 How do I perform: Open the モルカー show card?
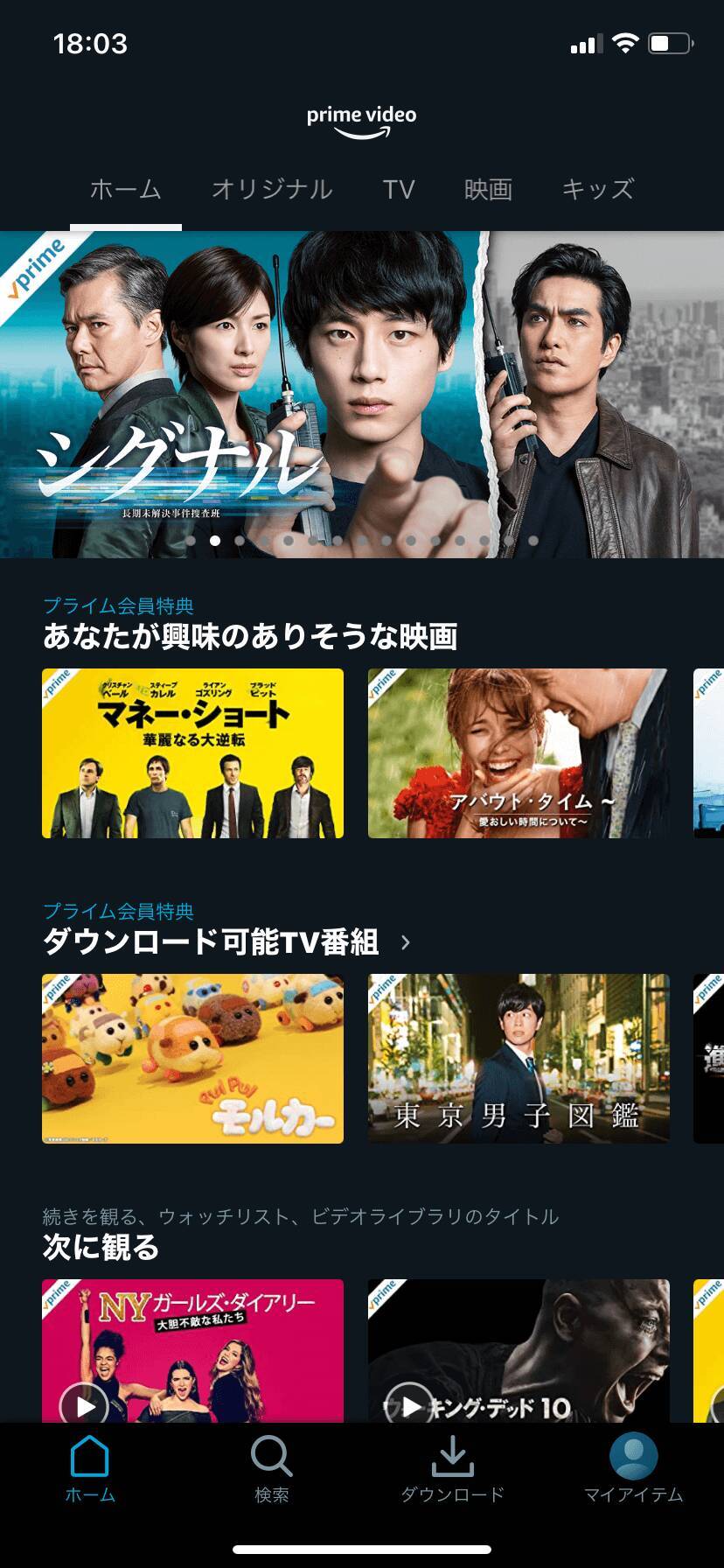coord(192,1059)
